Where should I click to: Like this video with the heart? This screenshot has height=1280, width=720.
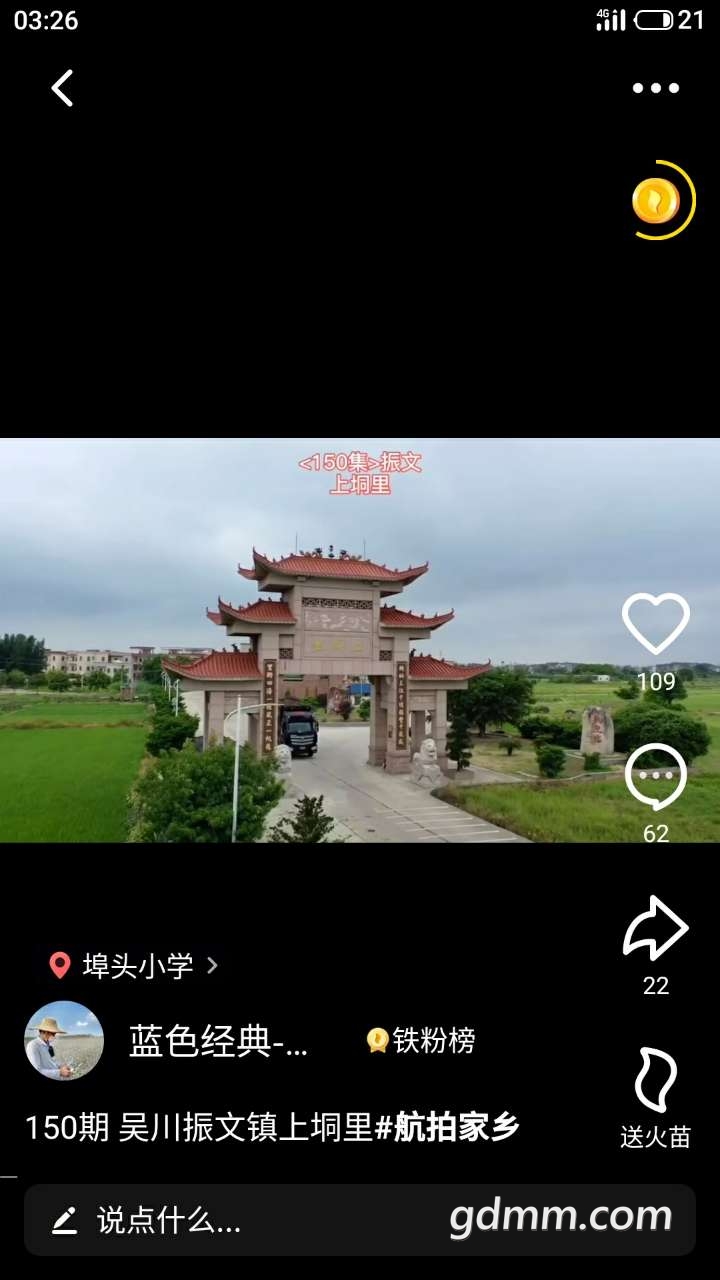tap(656, 624)
